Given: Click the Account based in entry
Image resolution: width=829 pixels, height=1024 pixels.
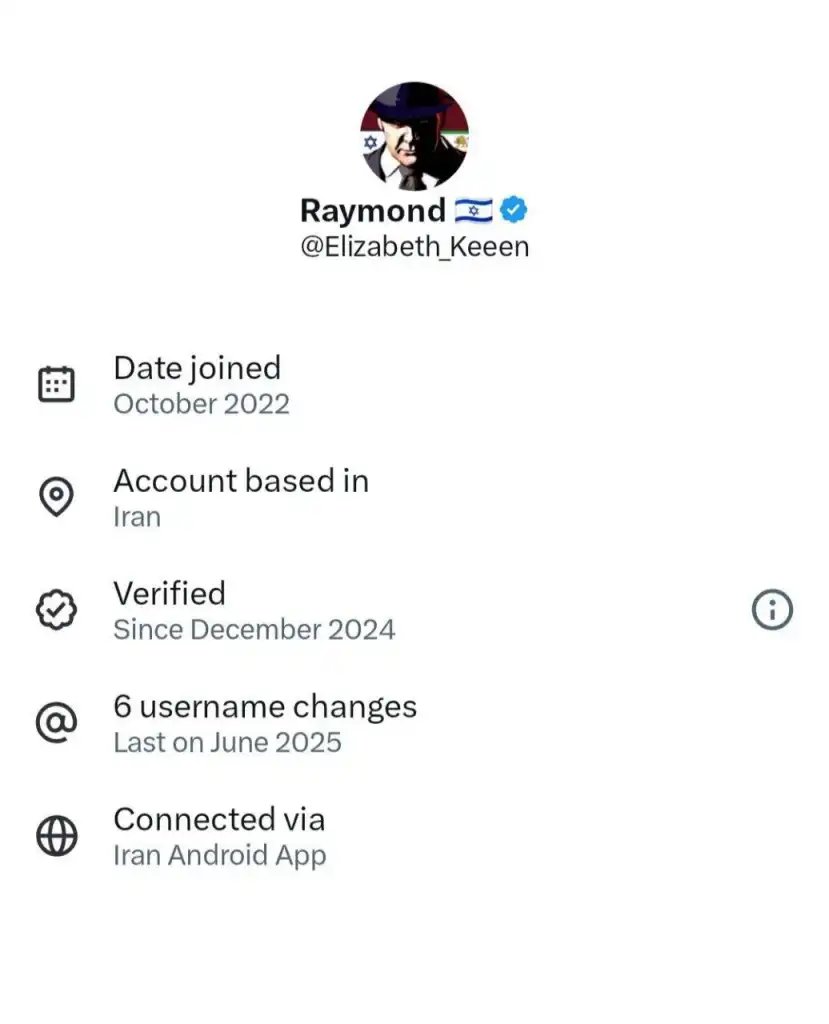Looking at the screenshot, I should point(243,497).
